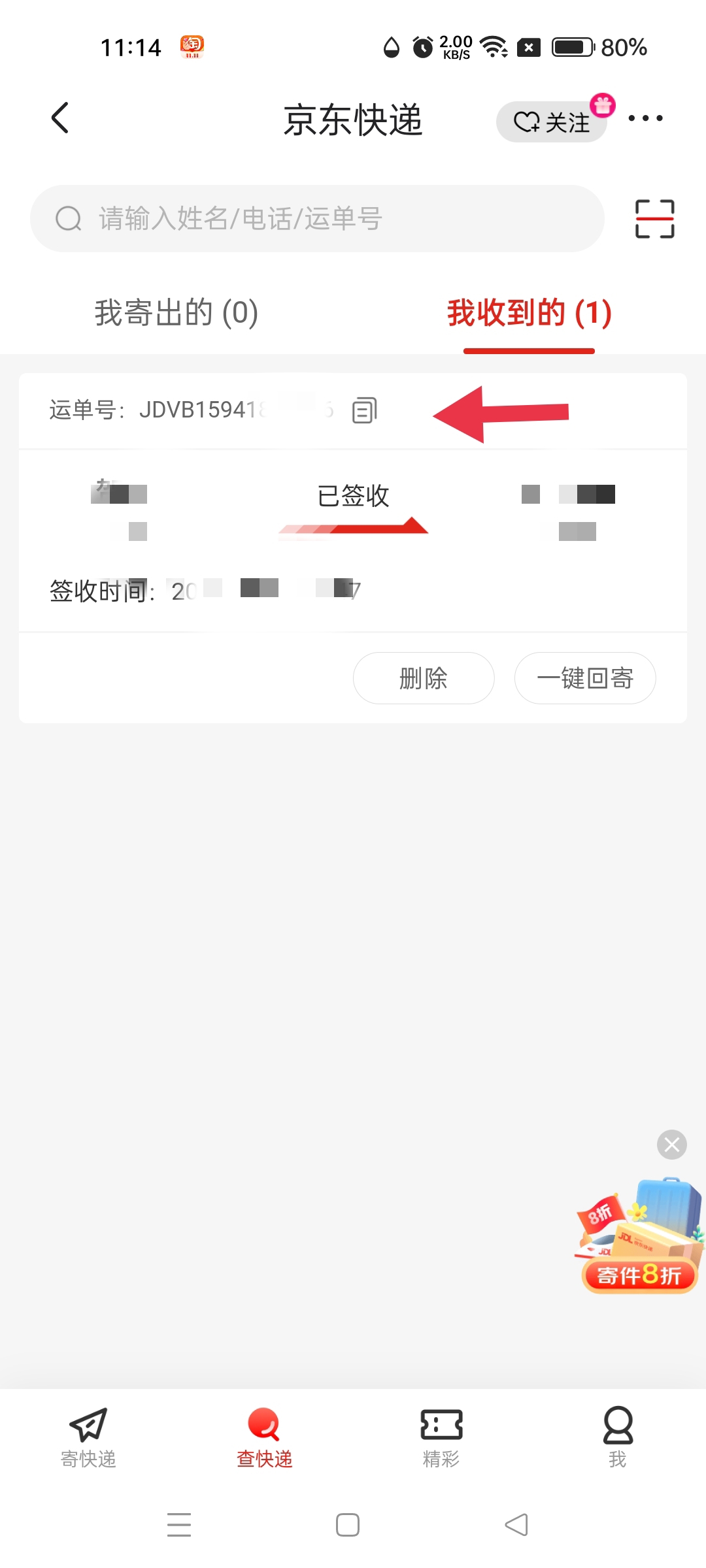Tap the system back triangle
Screen dimensions: 706x1568
click(516, 1525)
